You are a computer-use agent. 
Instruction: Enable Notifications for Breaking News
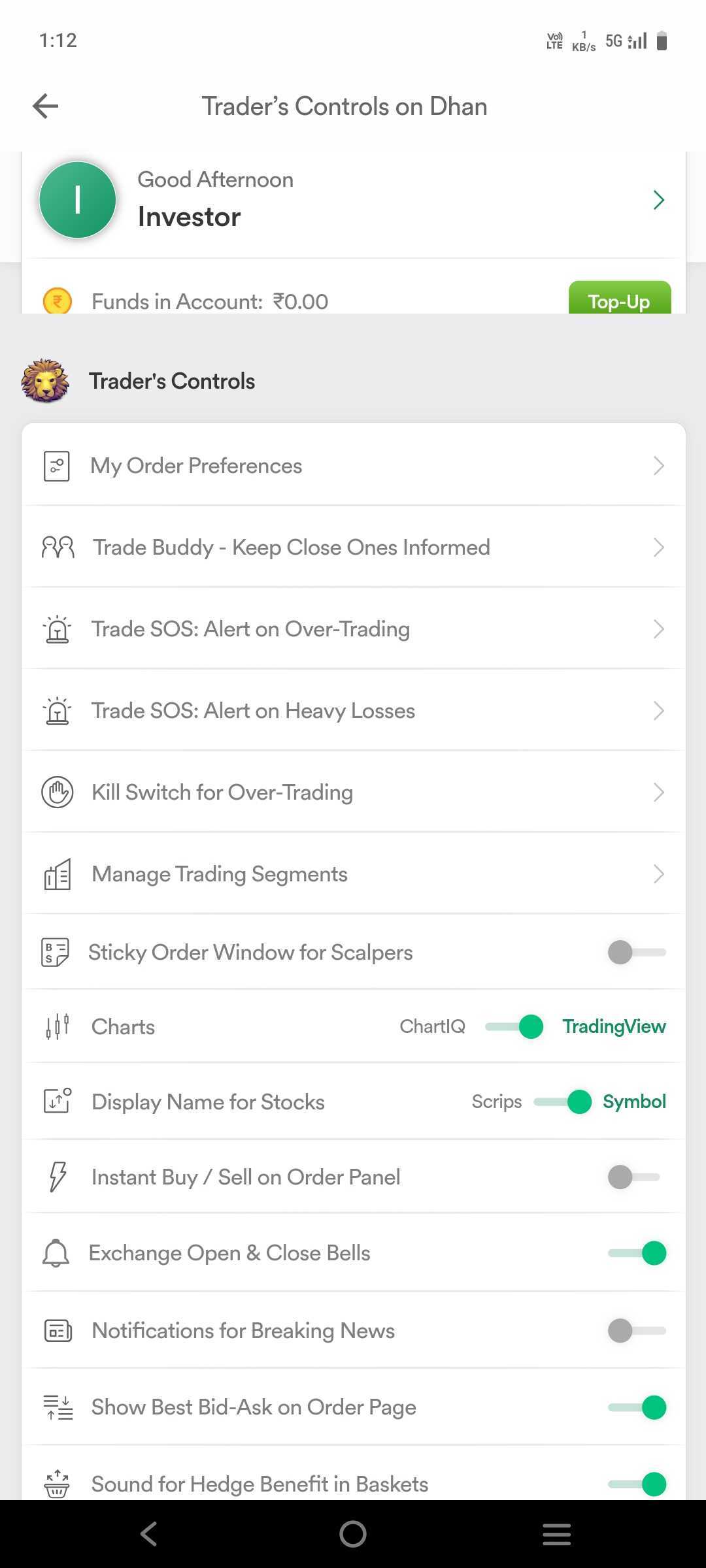coord(636,1330)
